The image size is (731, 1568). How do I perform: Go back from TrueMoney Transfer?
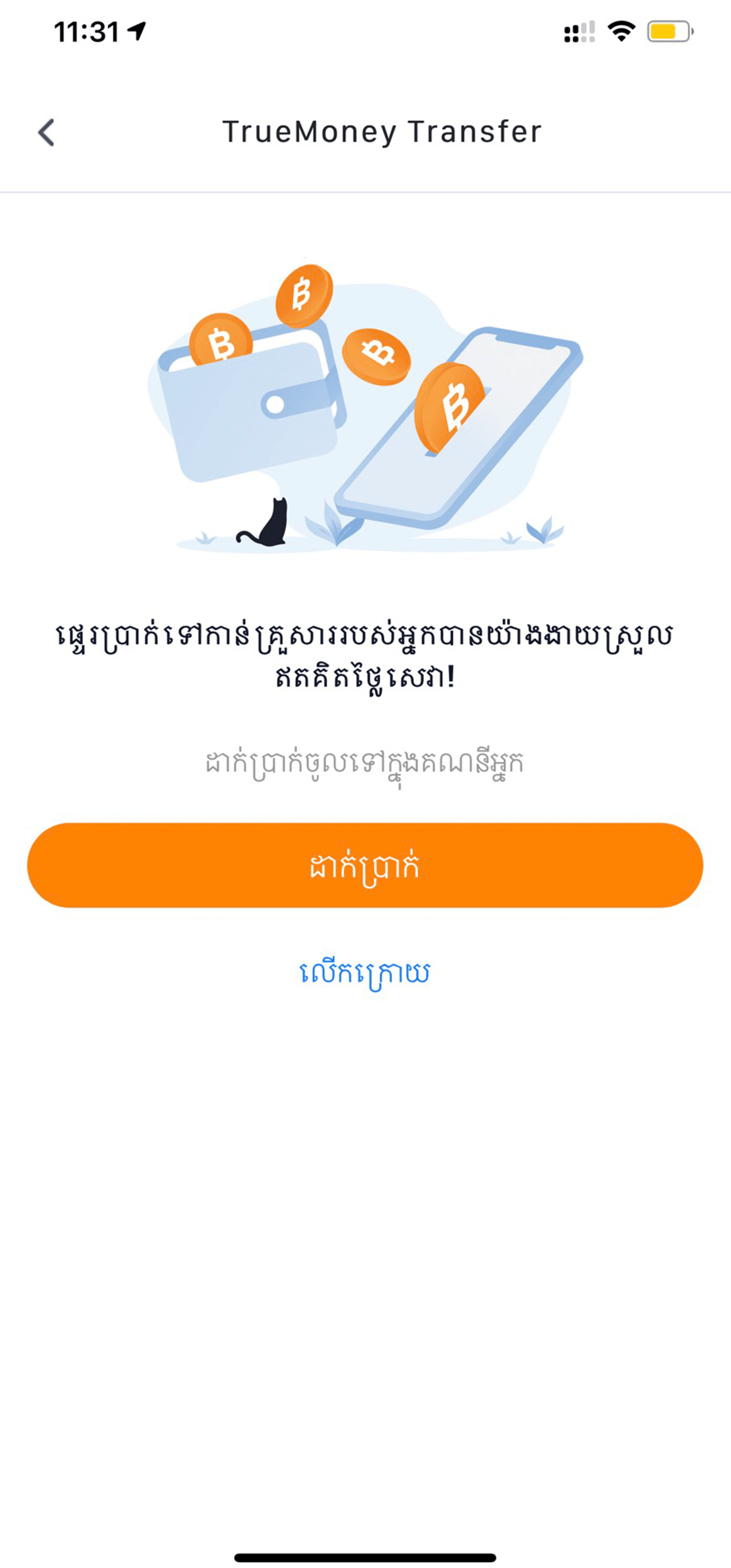coord(47,132)
